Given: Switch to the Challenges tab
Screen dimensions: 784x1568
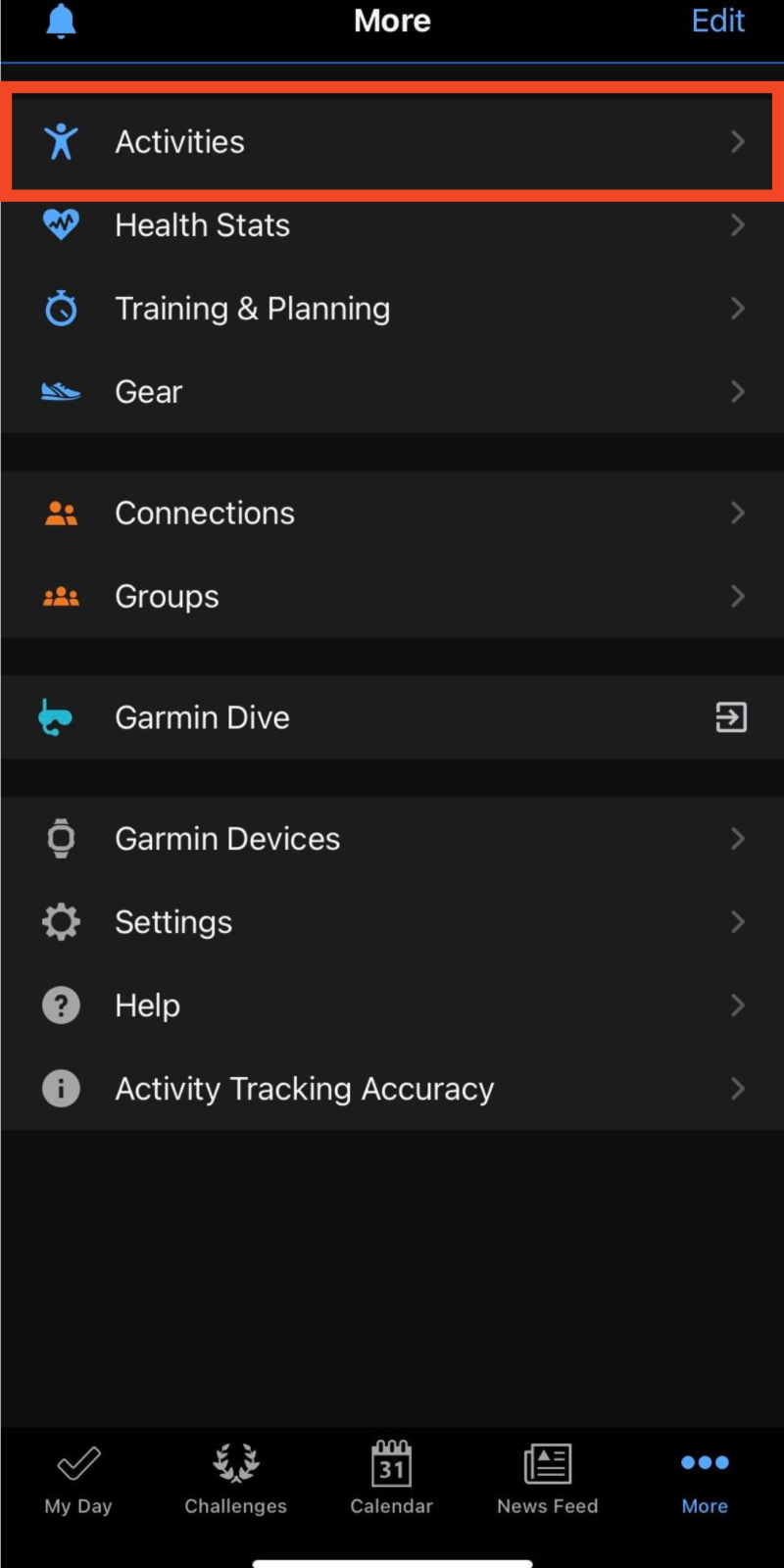Looking at the screenshot, I should point(235,1480).
